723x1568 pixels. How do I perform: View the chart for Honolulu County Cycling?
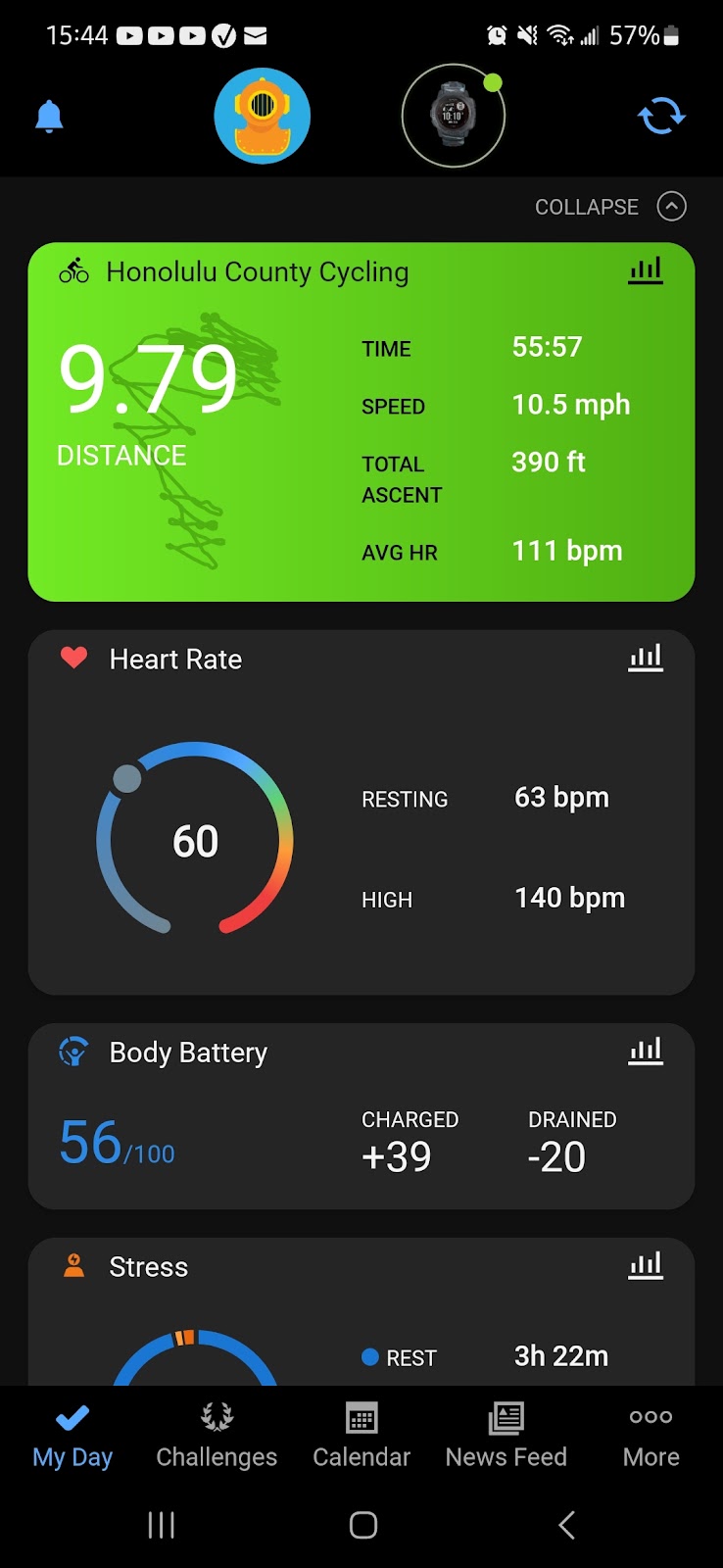(646, 270)
